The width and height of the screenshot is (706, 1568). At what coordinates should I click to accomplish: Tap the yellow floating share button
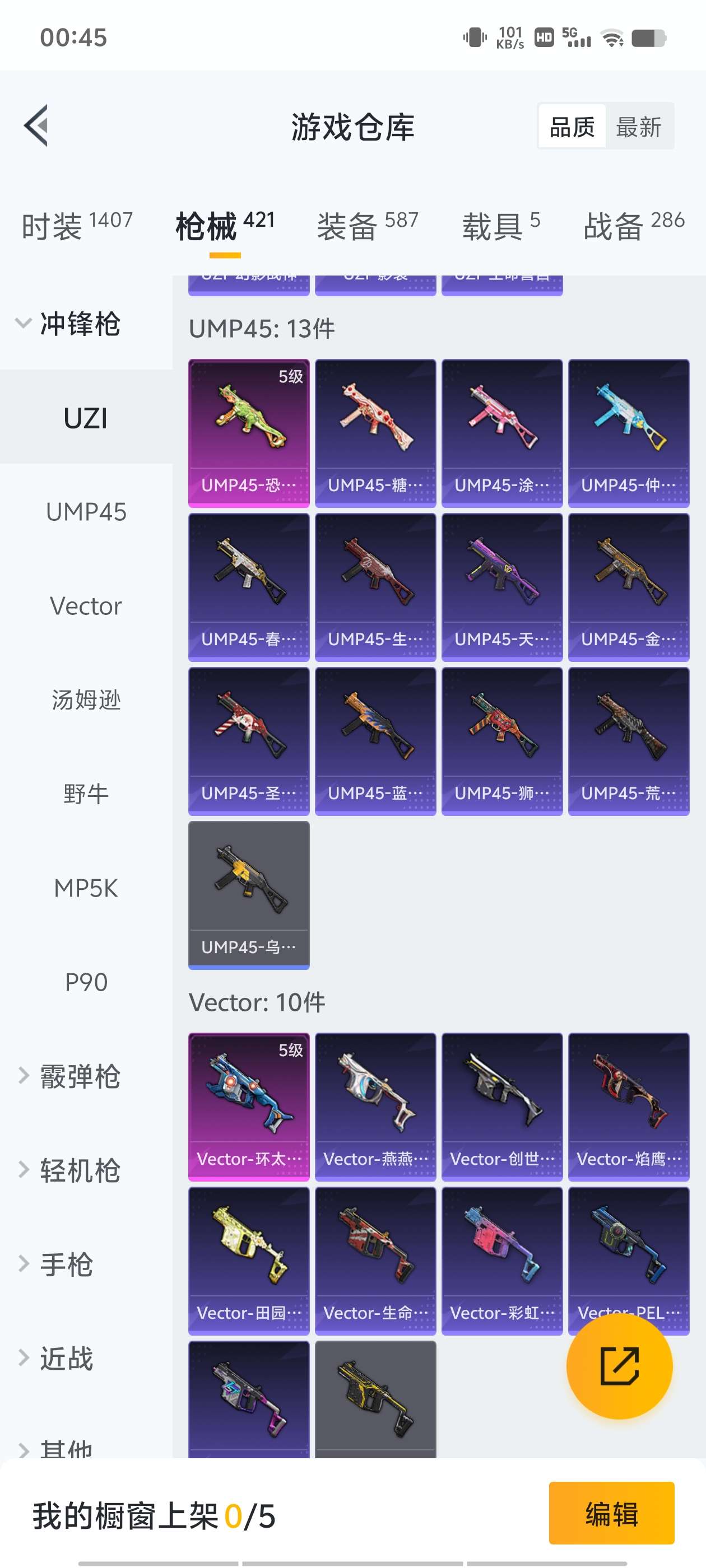pos(620,1366)
